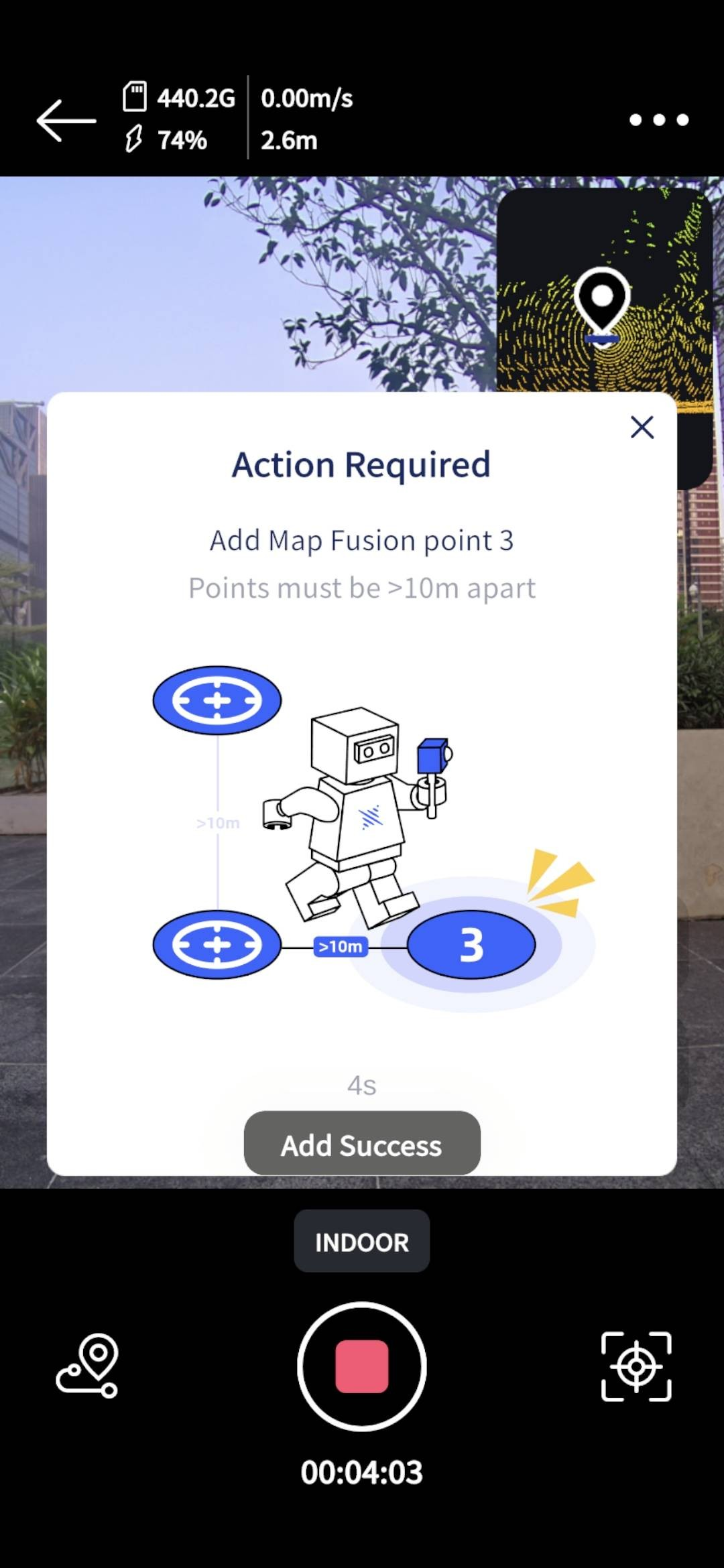The image size is (724, 1568).
Task: Expand the point cloud minimap preview
Action: click(604, 295)
